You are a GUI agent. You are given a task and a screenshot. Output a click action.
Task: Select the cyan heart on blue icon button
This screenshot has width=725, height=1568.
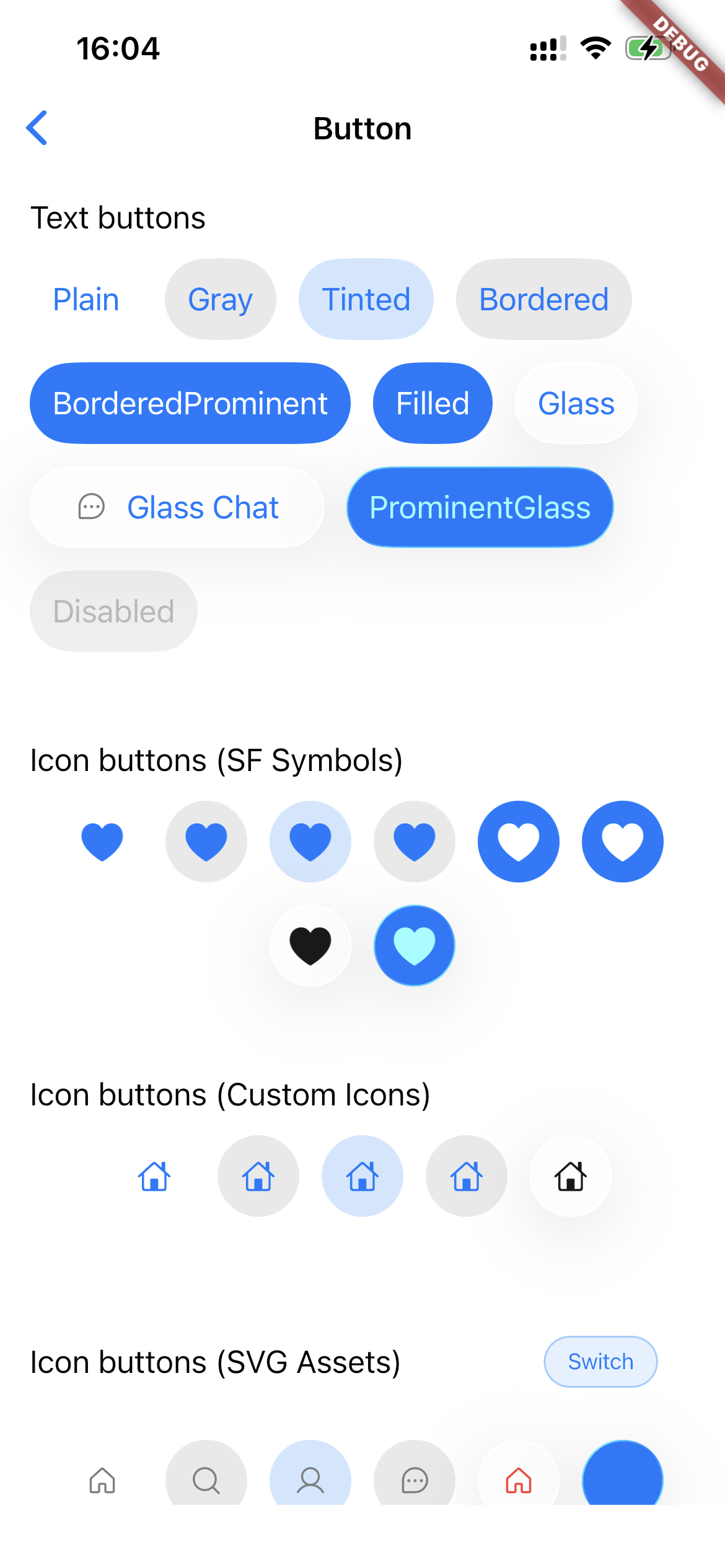click(414, 944)
